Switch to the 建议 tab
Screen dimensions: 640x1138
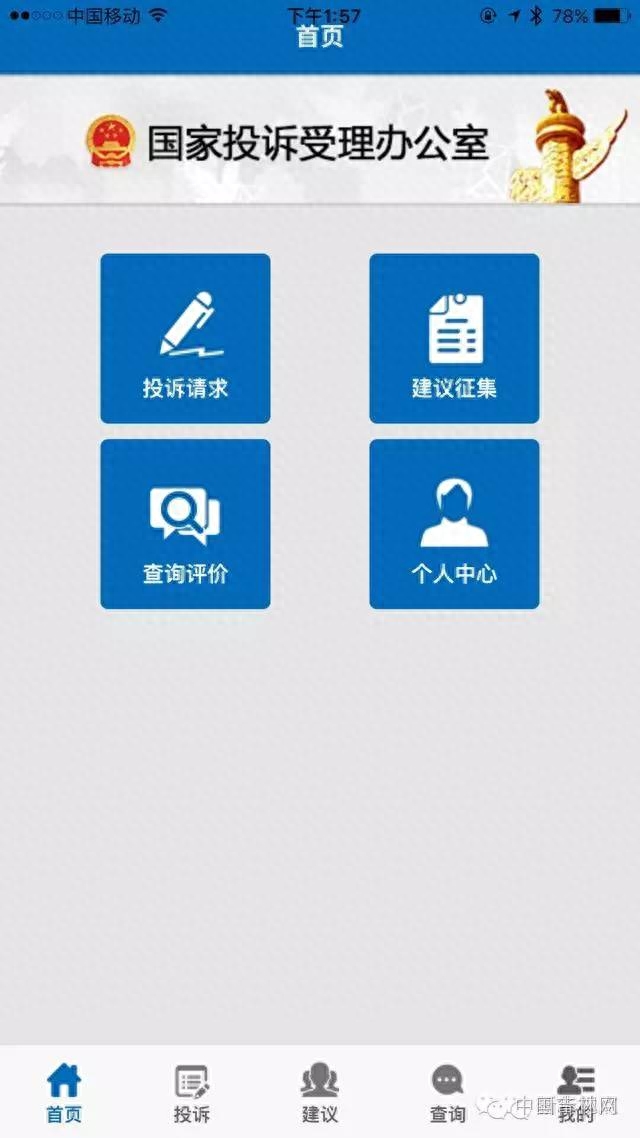(320, 1093)
